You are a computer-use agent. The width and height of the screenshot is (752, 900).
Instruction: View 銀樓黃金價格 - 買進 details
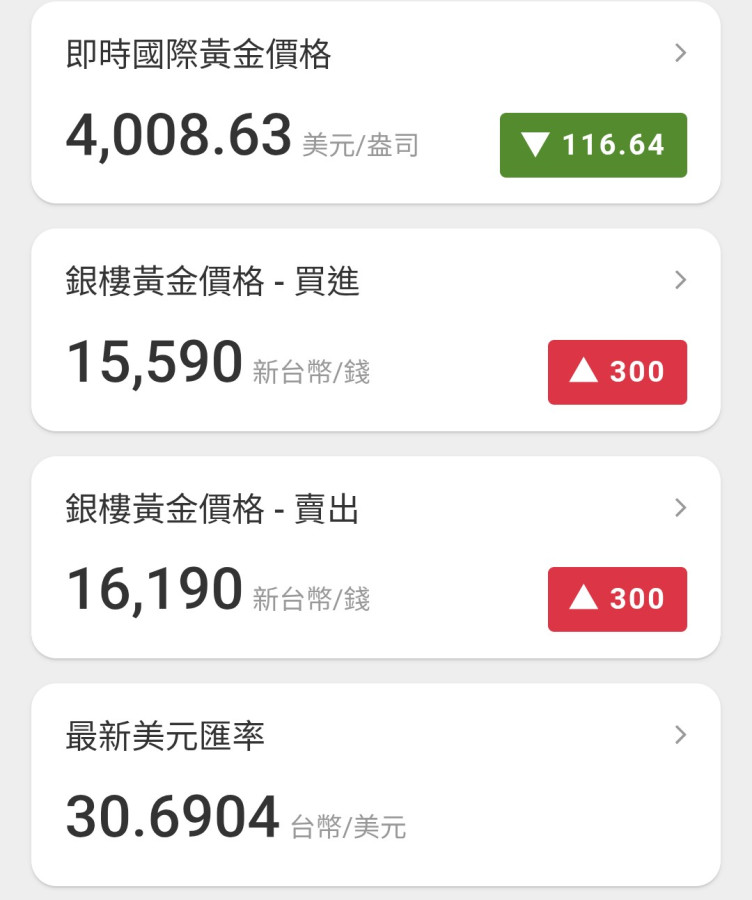point(376,330)
